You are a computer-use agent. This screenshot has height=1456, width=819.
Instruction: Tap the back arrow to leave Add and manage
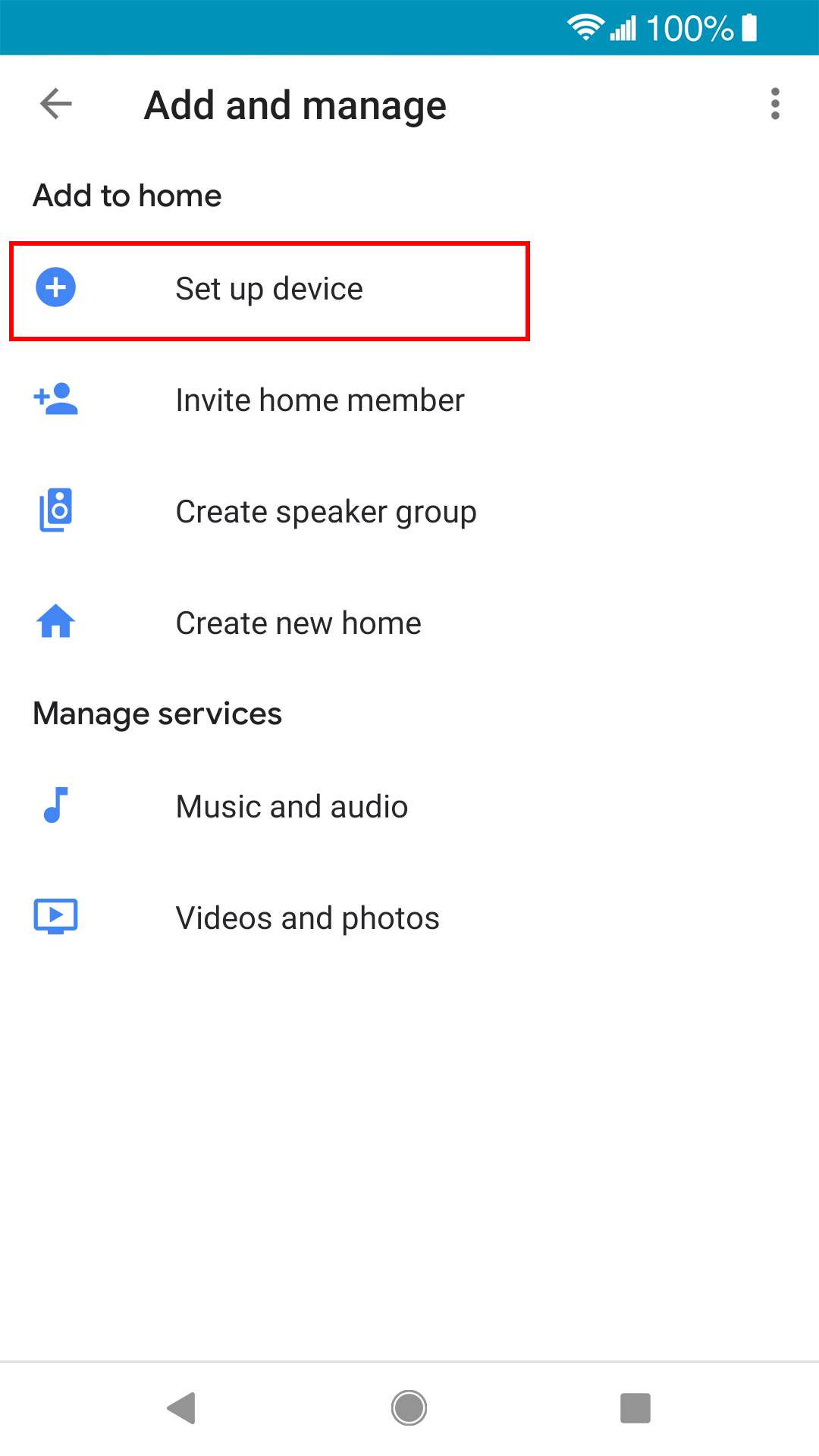coord(55,104)
